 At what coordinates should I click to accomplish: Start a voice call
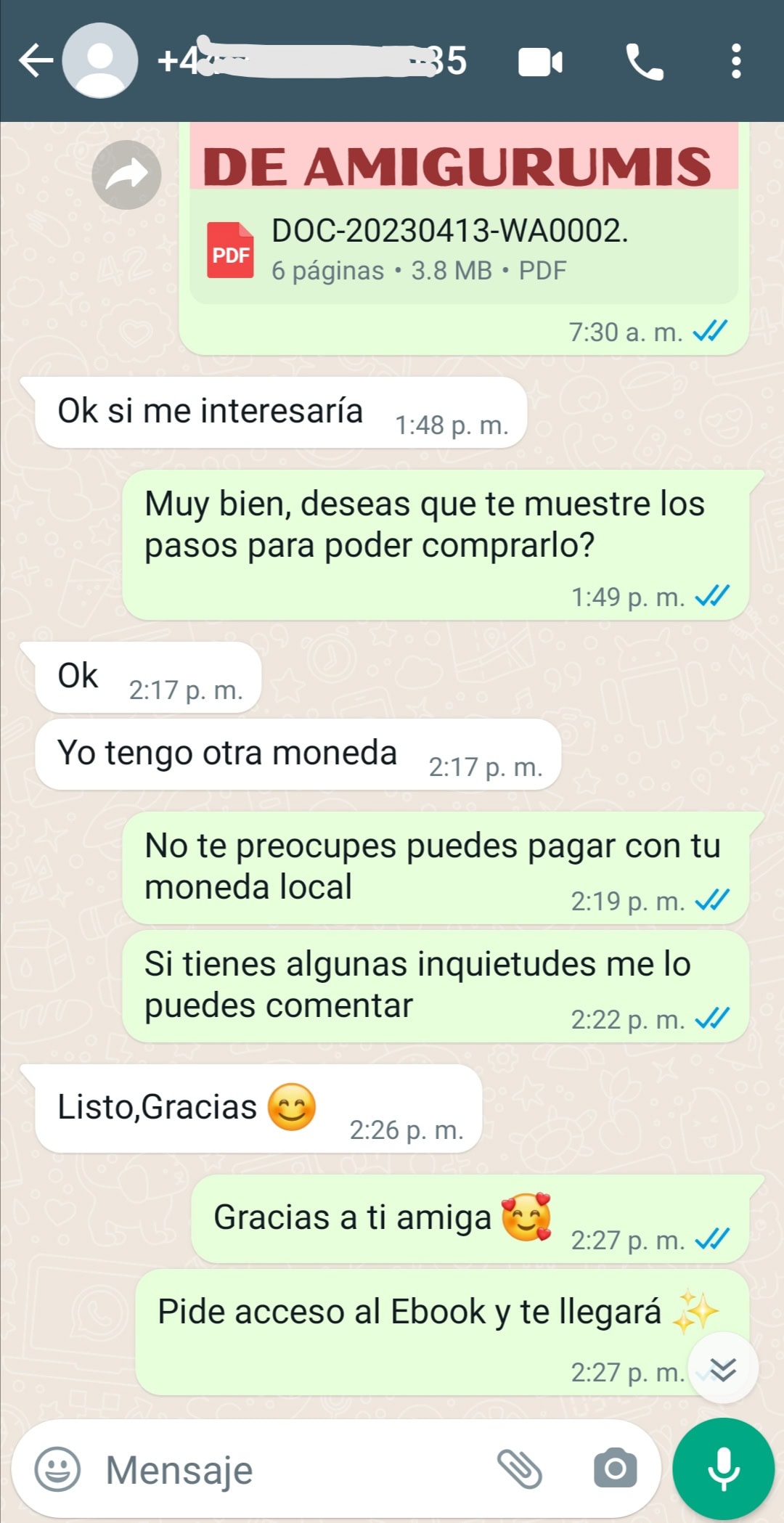click(x=645, y=62)
